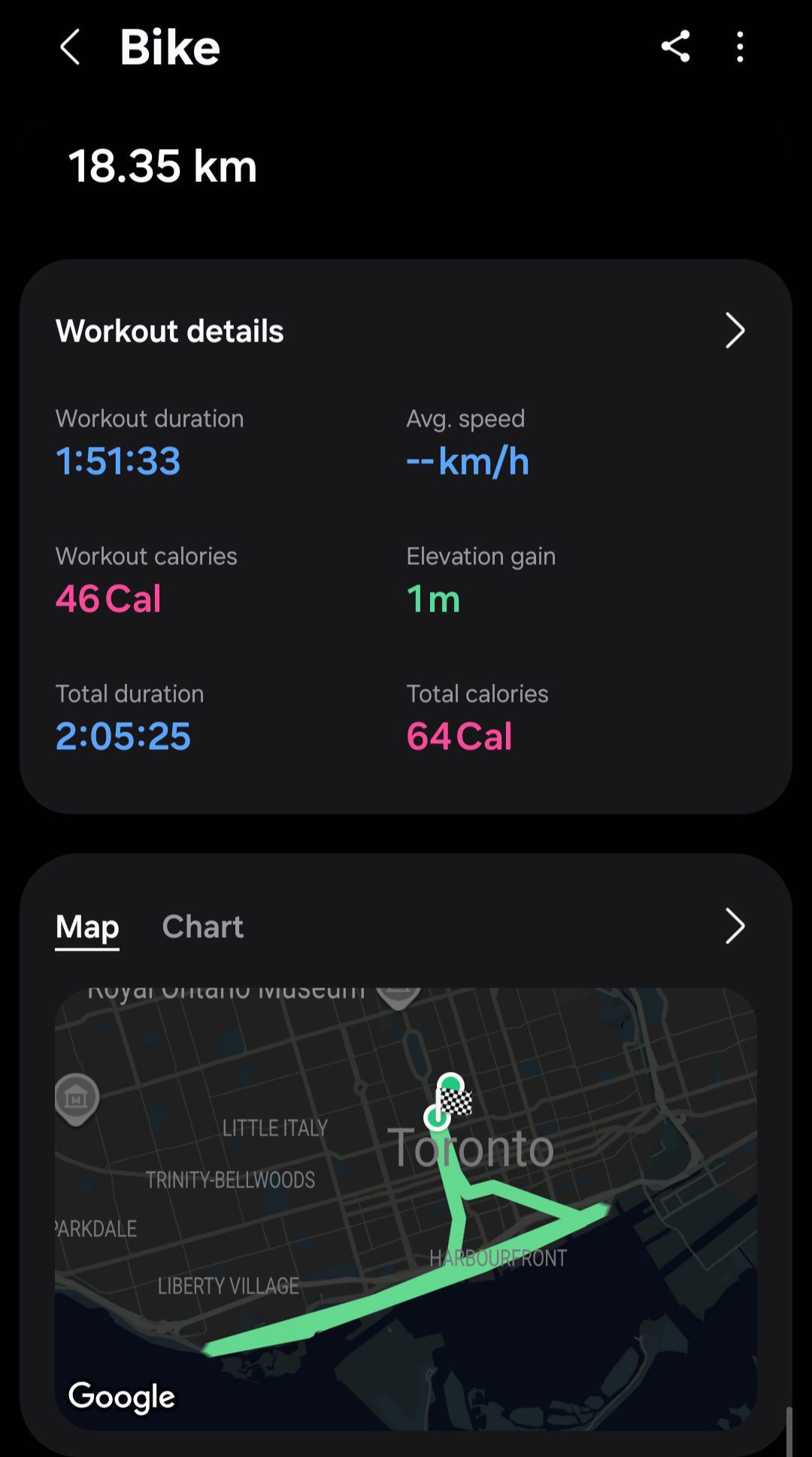Switch to the Chart tab
This screenshot has height=1457, width=812.
point(203,927)
